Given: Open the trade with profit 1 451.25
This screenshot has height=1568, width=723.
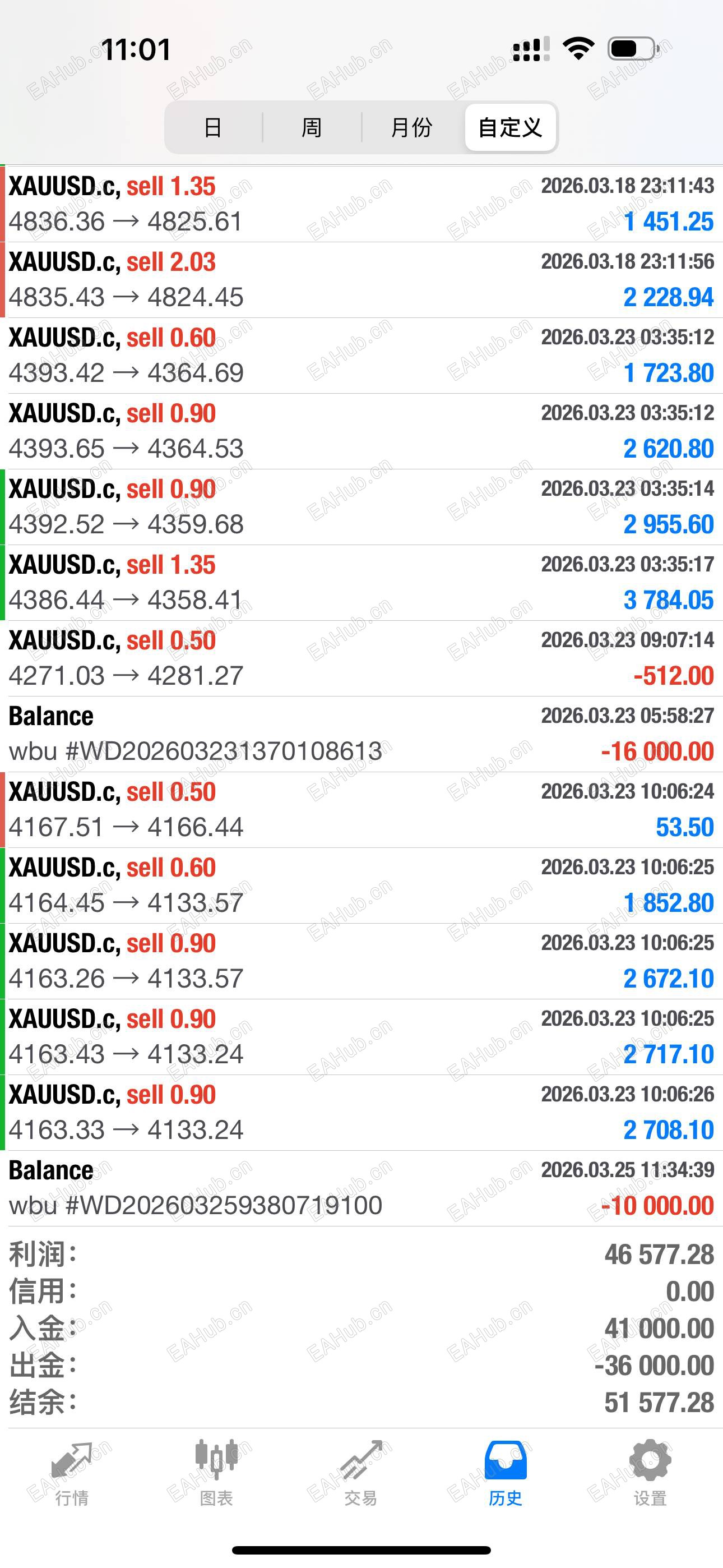Looking at the screenshot, I should (x=361, y=204).
